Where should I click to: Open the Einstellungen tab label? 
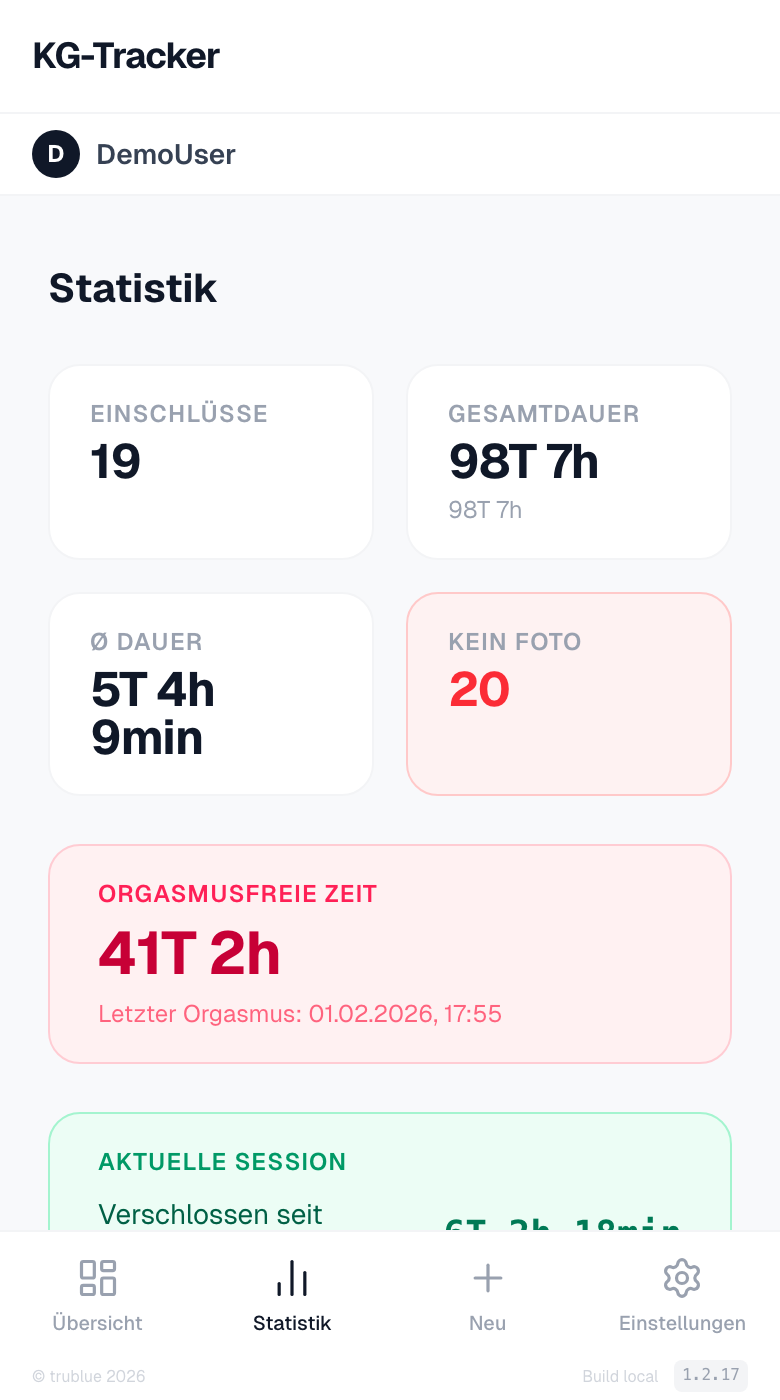click(x=681, y=1322)
